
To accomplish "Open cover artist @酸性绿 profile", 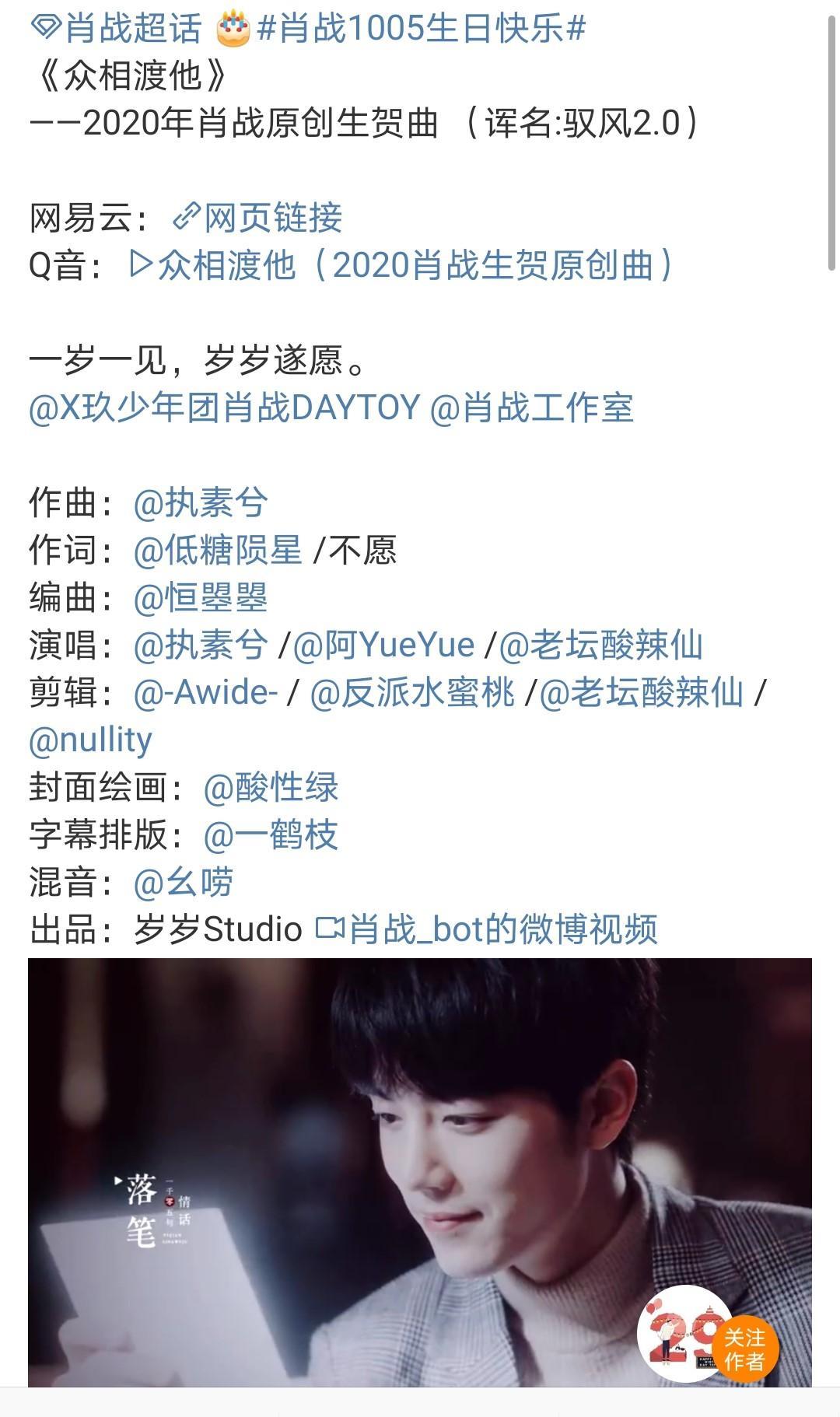I will (x=271, y=788).
